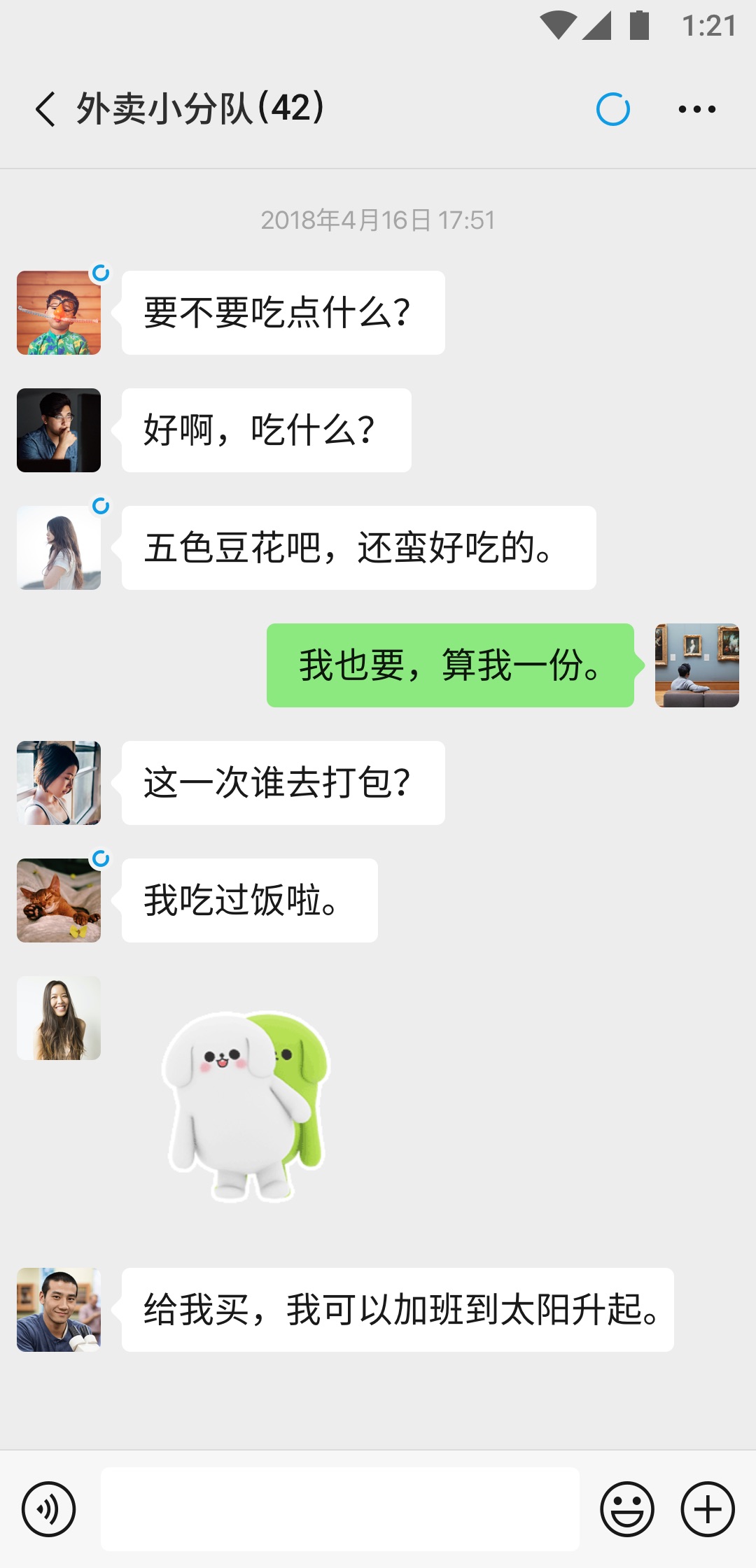Open avatar of sender of 这一次谁去打包？
Viewport: 756px width, 1568px height.
point(59,783)
